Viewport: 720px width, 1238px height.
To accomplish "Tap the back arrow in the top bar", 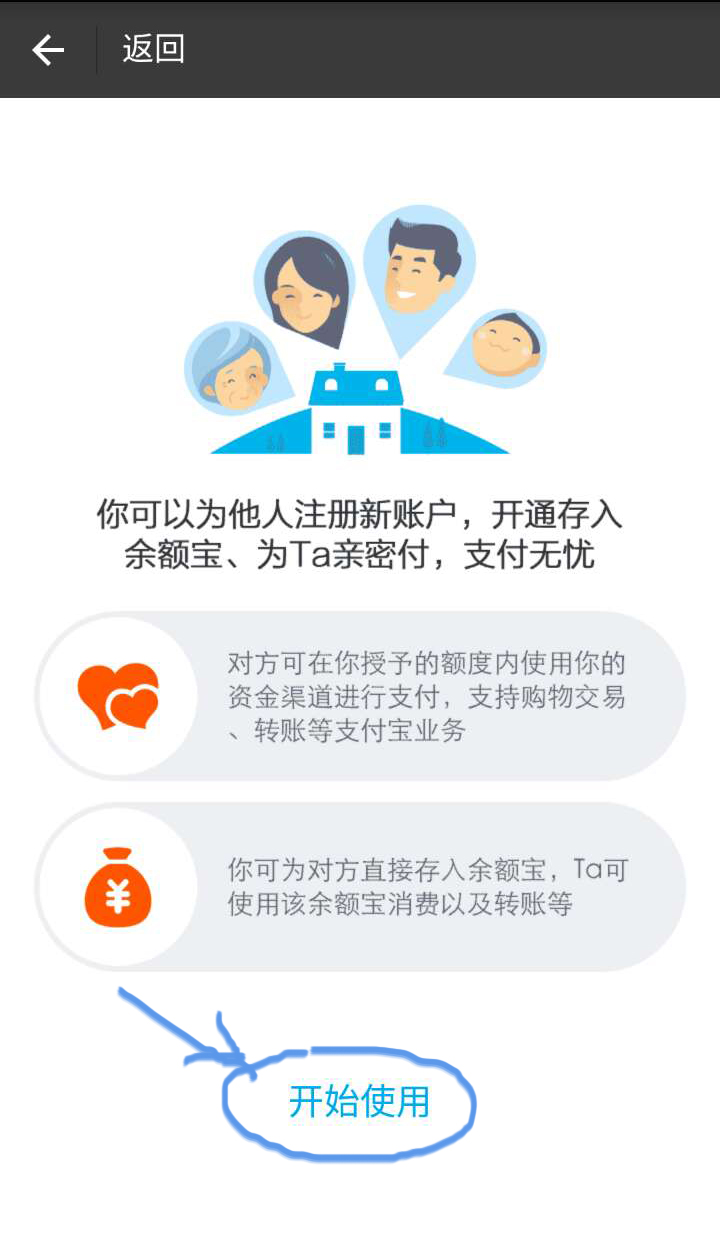I will (47, 50).
